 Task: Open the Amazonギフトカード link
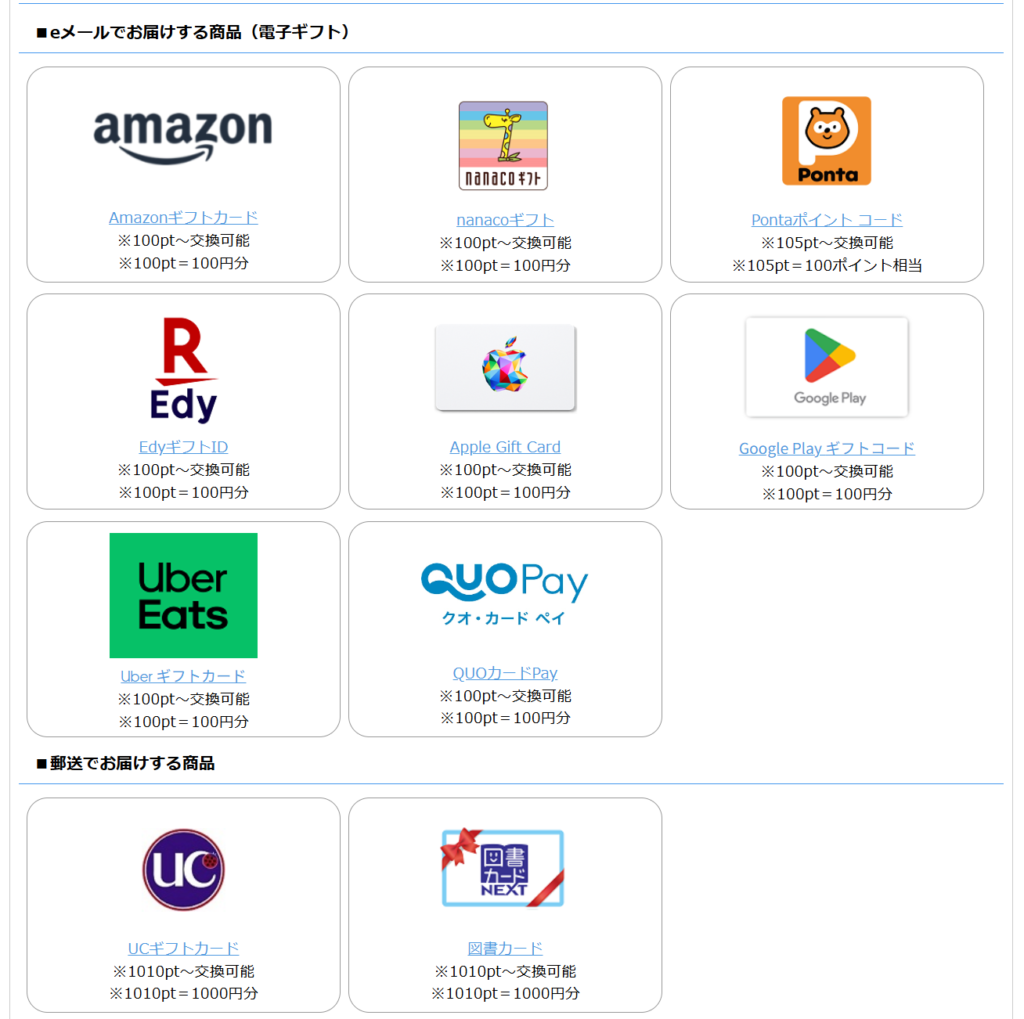pos(183,217)
